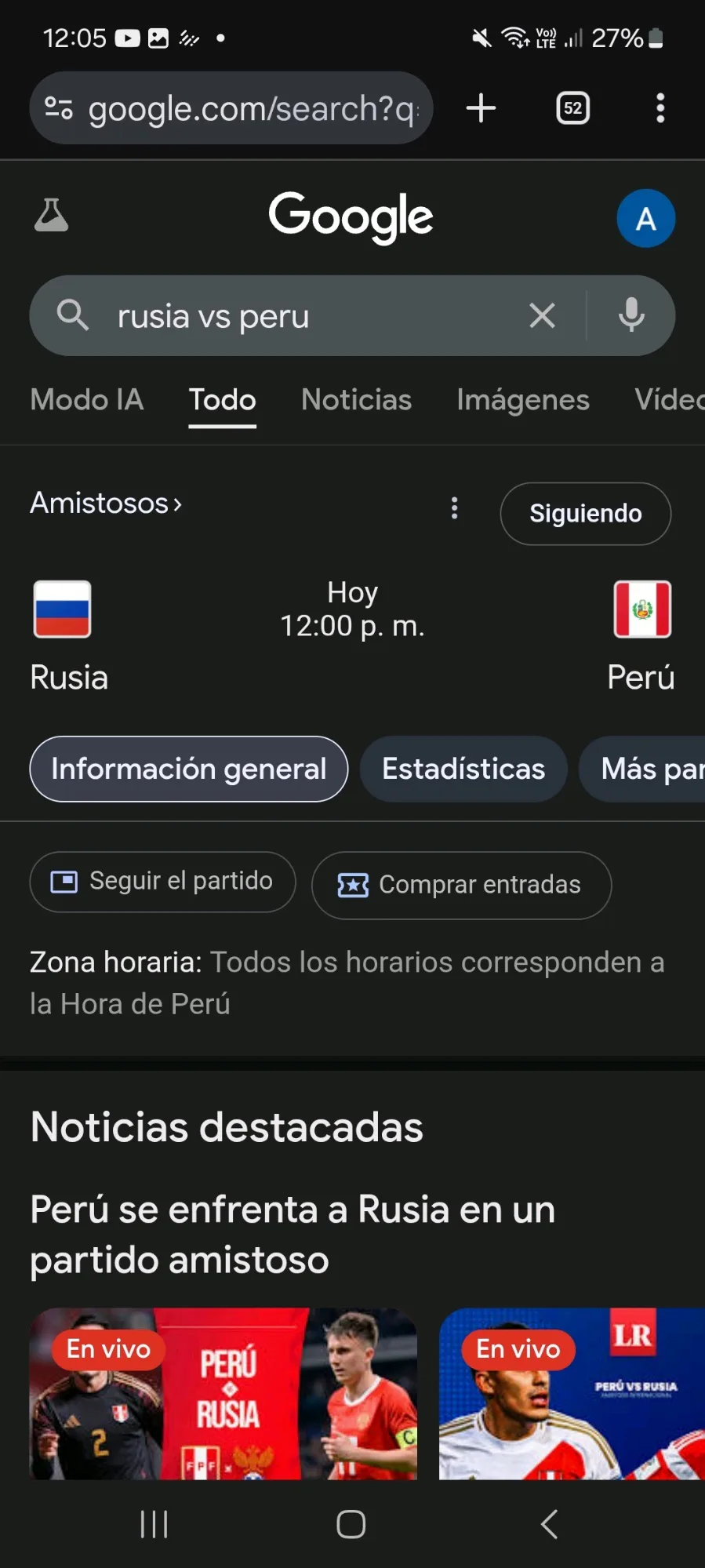Open Google Labs flask icon
The image size is (705, 1568).
pos(52,216)
